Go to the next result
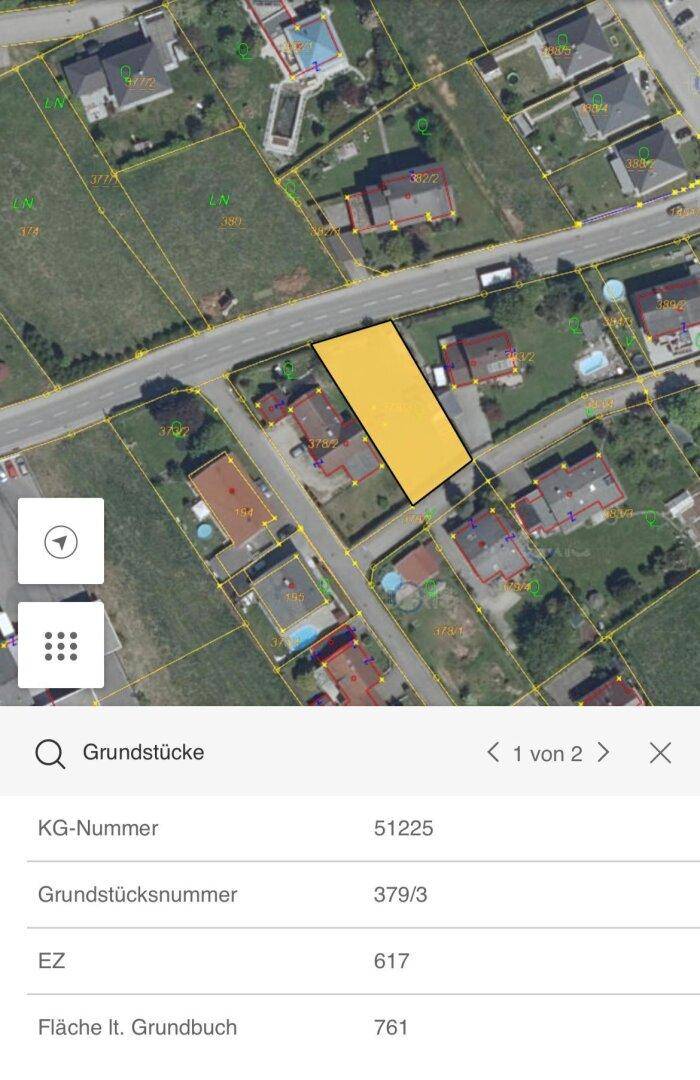 coord(603,753)
